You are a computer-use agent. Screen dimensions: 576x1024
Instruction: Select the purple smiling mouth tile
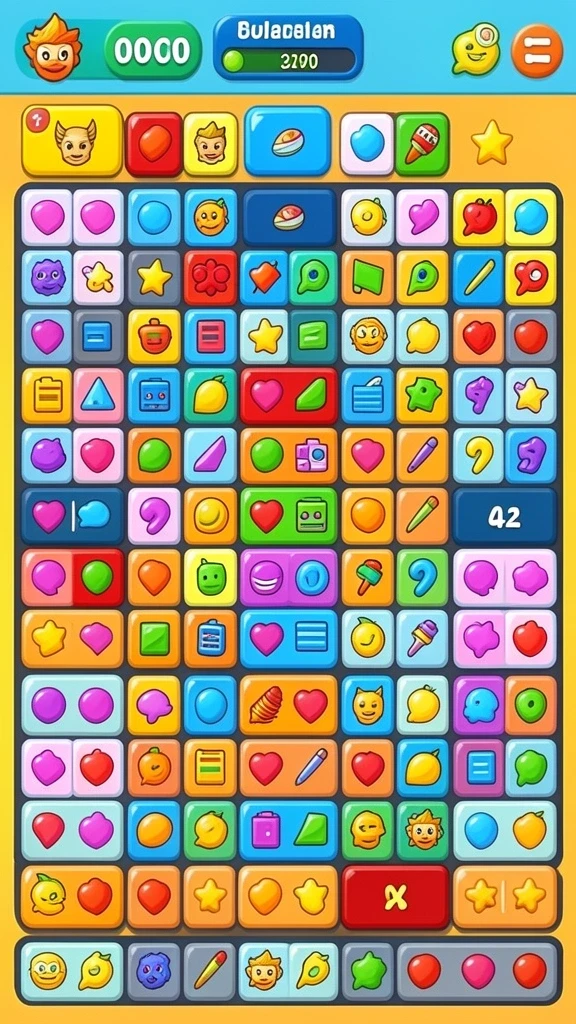point(266,577)
